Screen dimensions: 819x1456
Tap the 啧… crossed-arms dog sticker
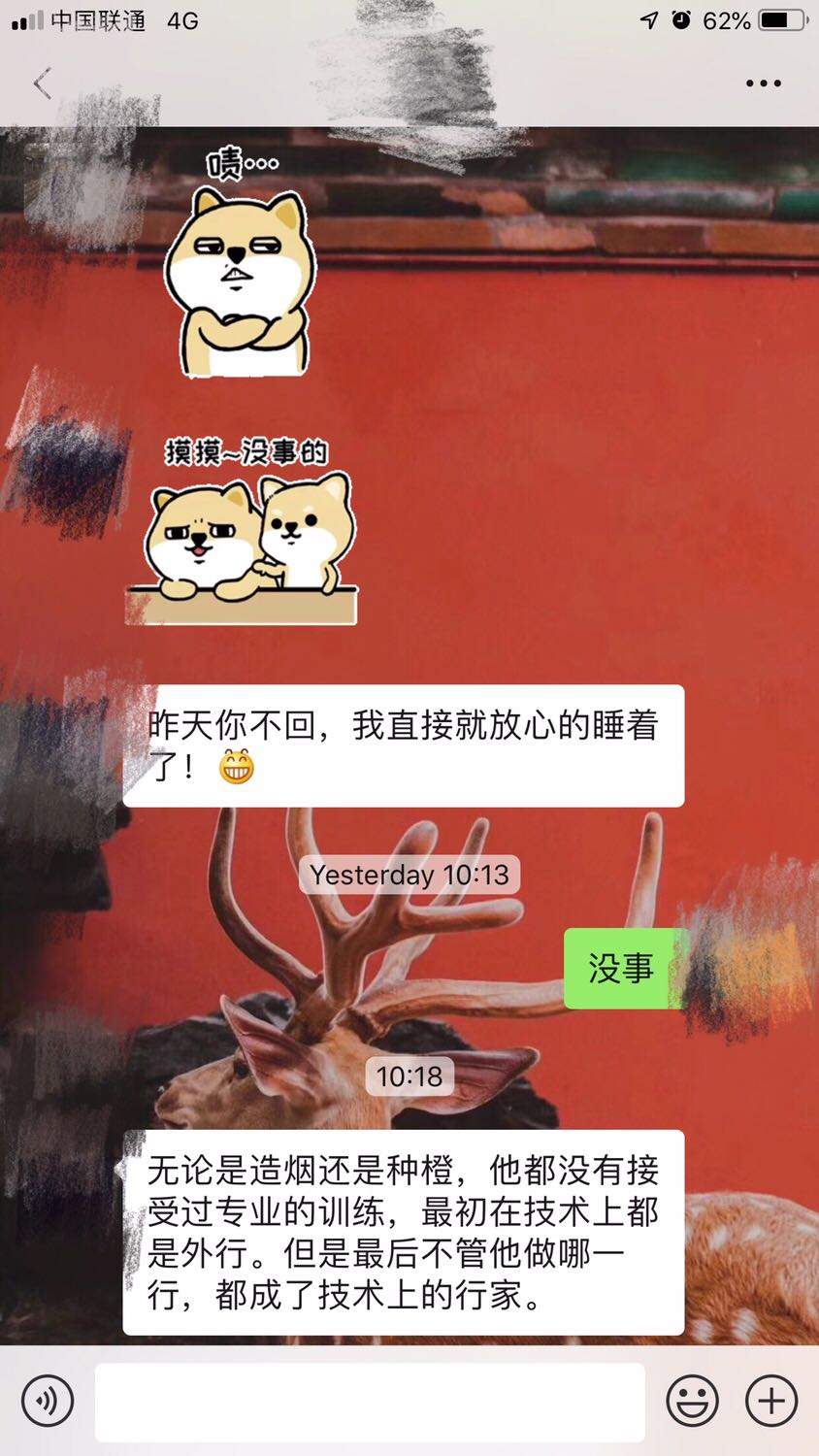240,262
